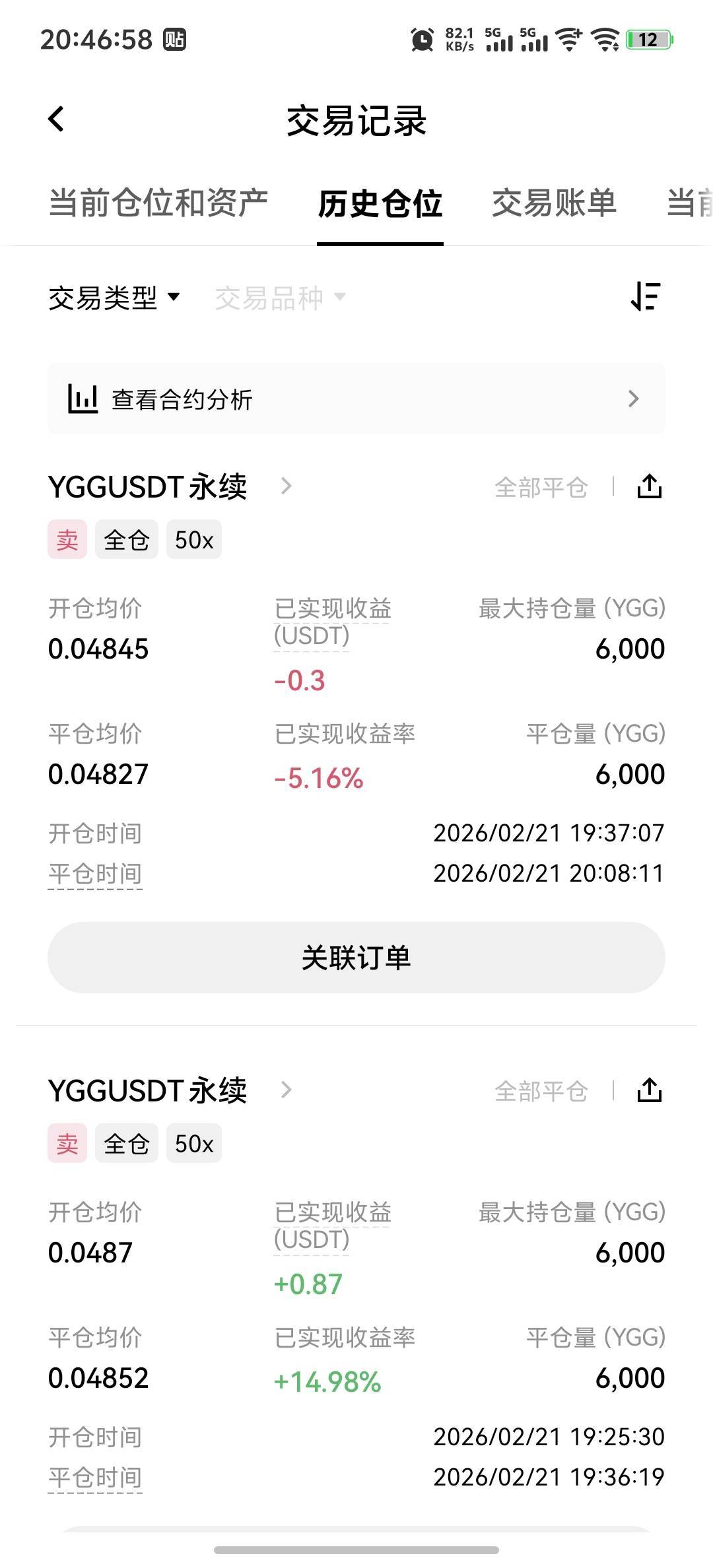Go back from 交易记录 page
The height and width of the screenshot is (1568, 713).
(x=57, y=119)
